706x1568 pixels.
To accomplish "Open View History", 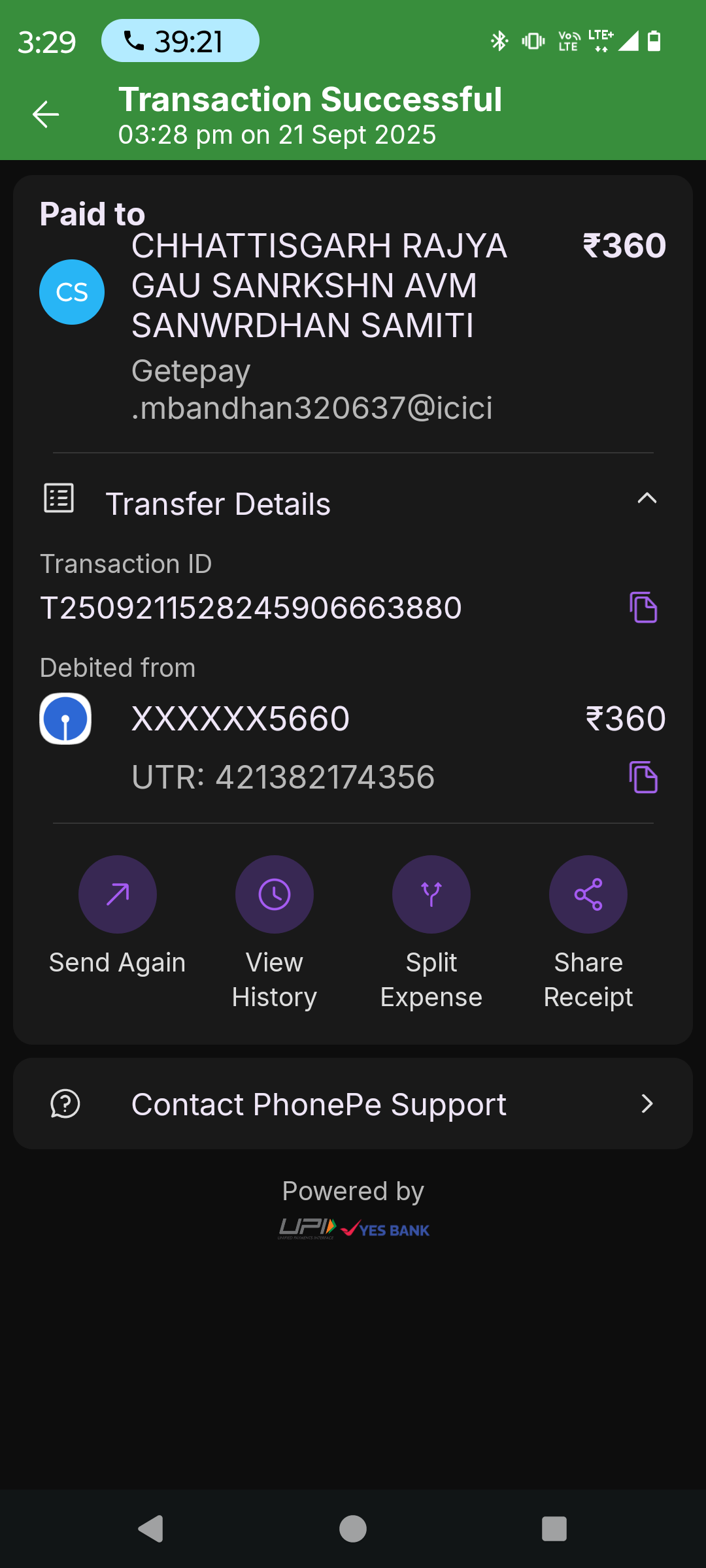I will tap(275, 894).
